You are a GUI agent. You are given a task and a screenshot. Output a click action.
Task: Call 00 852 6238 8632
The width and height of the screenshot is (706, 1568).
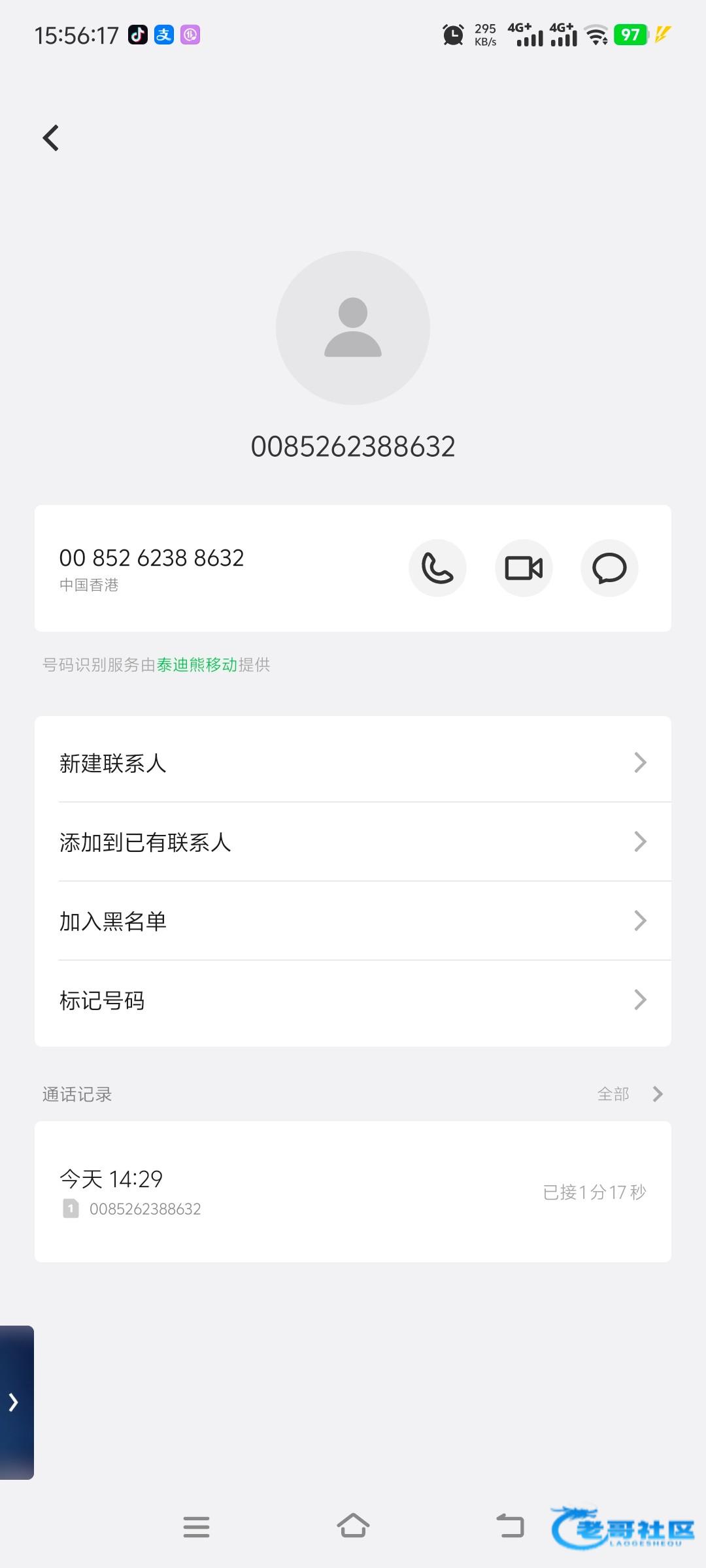click(437, 568)
